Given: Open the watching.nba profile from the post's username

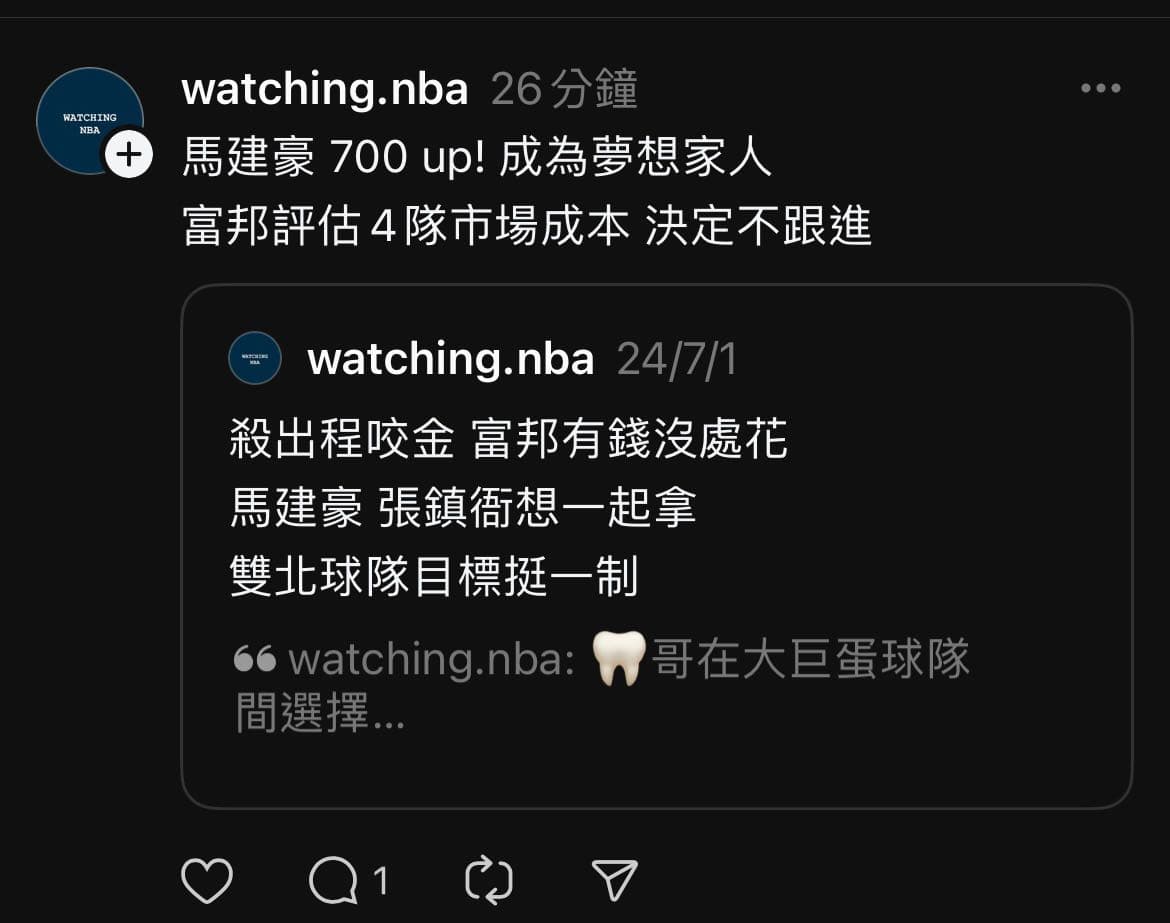Looking at the screenshot, I should click(325, 90).
